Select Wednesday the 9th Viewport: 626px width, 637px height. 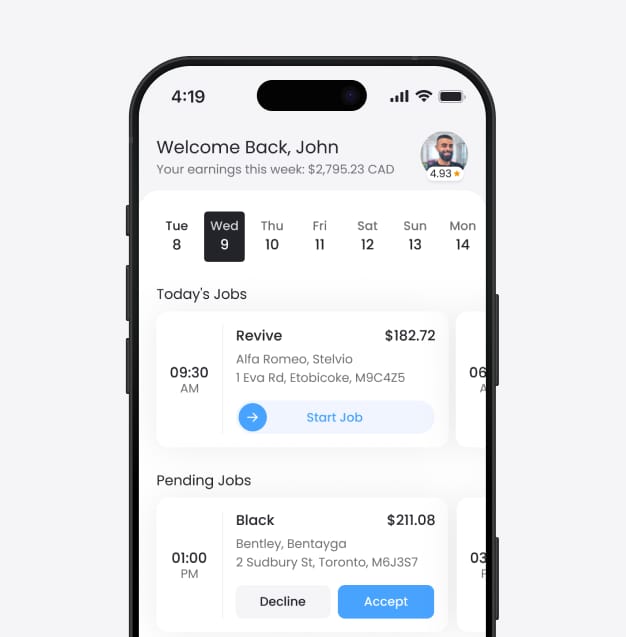click(x=224, y=236)
